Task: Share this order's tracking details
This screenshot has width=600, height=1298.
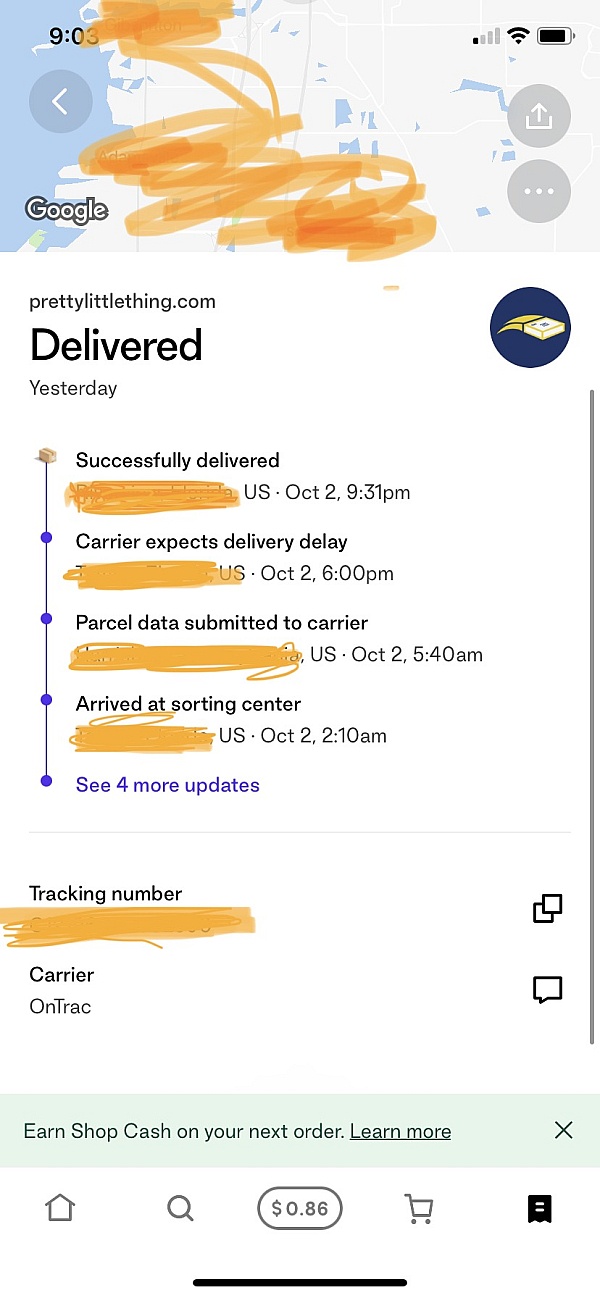Action: pyautogui.click(x=539, y=117)
